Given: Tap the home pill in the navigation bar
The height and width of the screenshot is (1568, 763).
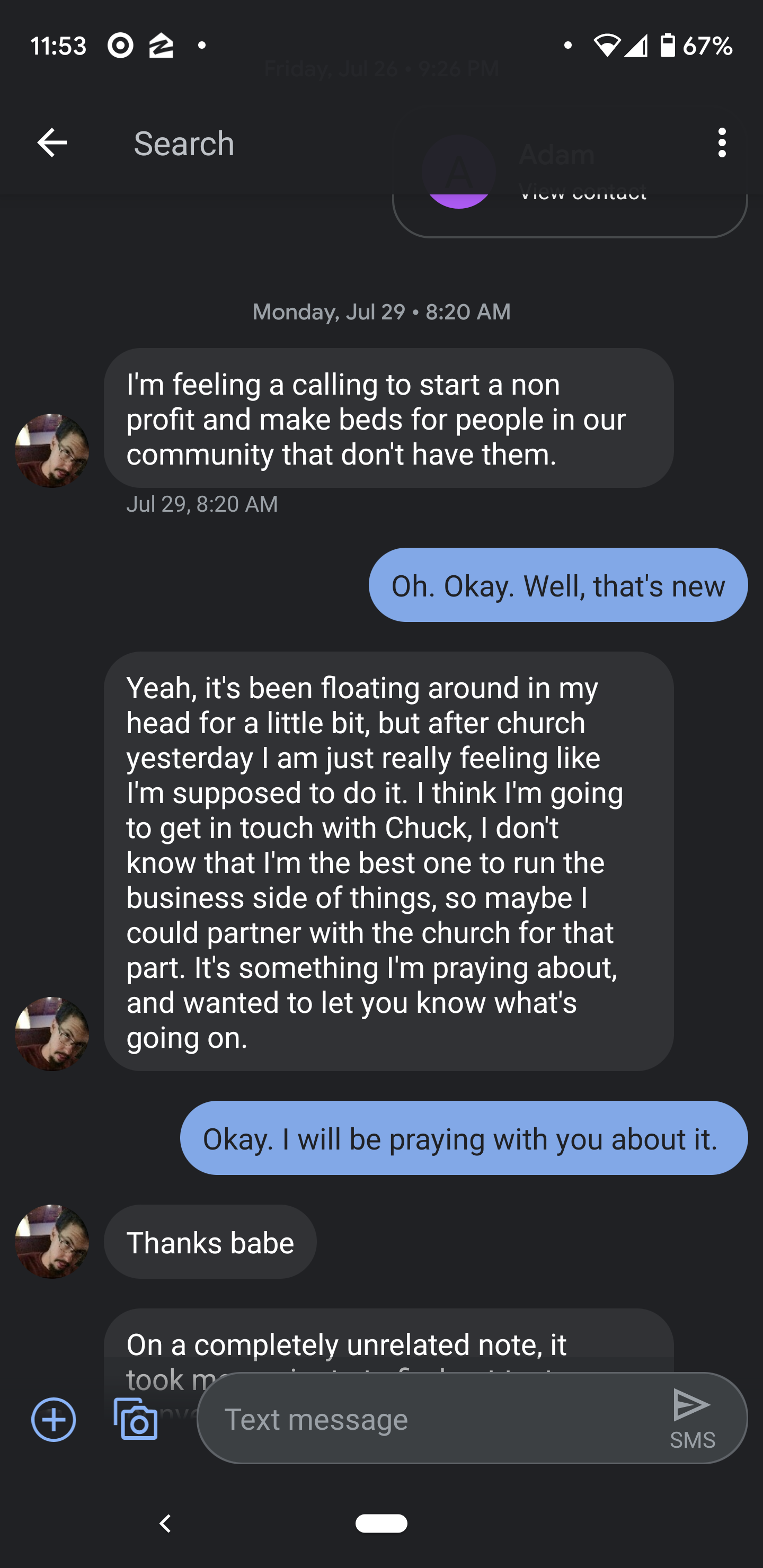Looking at the screenshot, I should [x=382, y=1523].
